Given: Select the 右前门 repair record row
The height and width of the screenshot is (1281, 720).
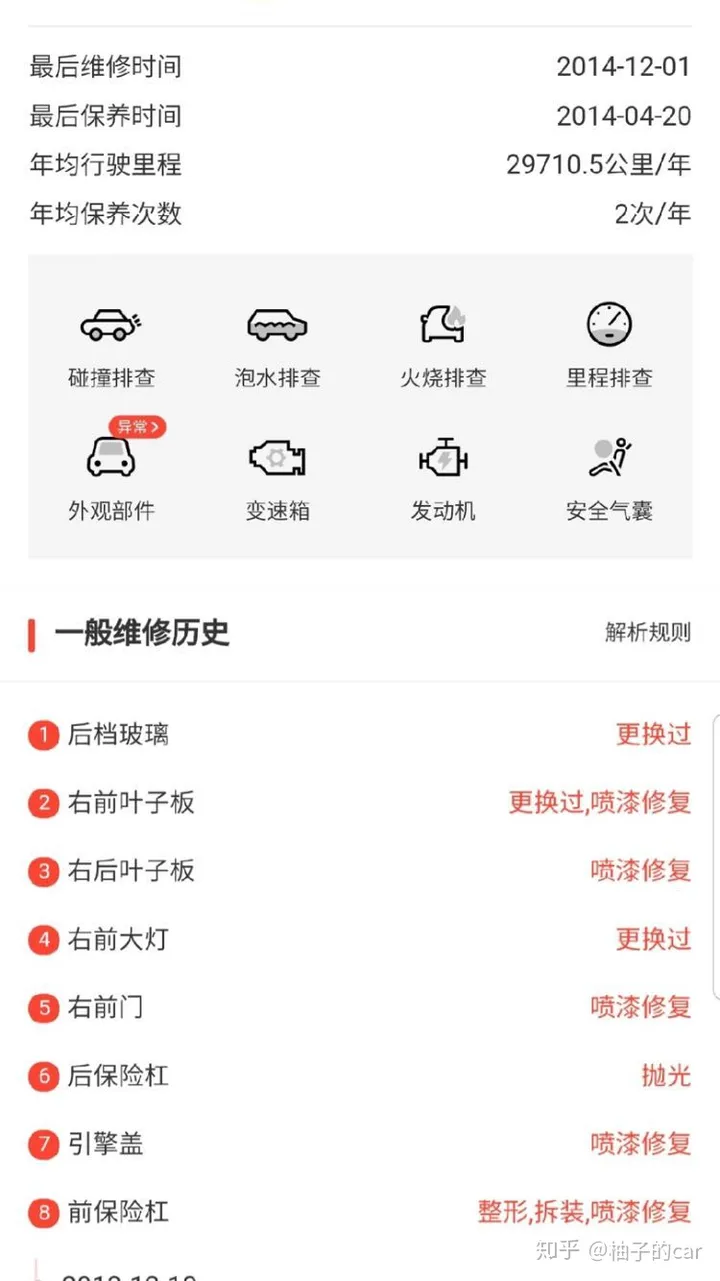Looking at the screenshot, I should click(360, 1008).
